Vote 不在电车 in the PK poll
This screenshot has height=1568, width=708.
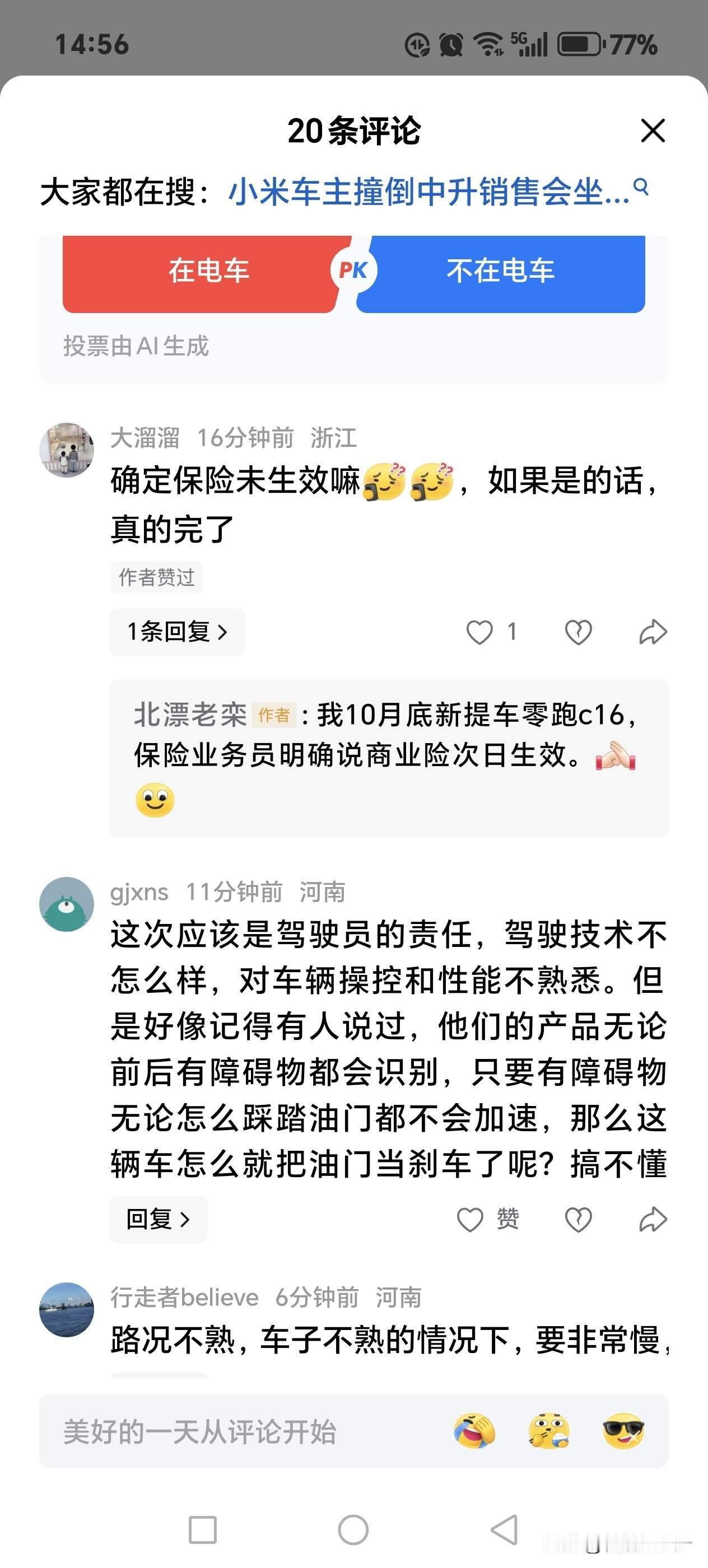coord(499,273)
